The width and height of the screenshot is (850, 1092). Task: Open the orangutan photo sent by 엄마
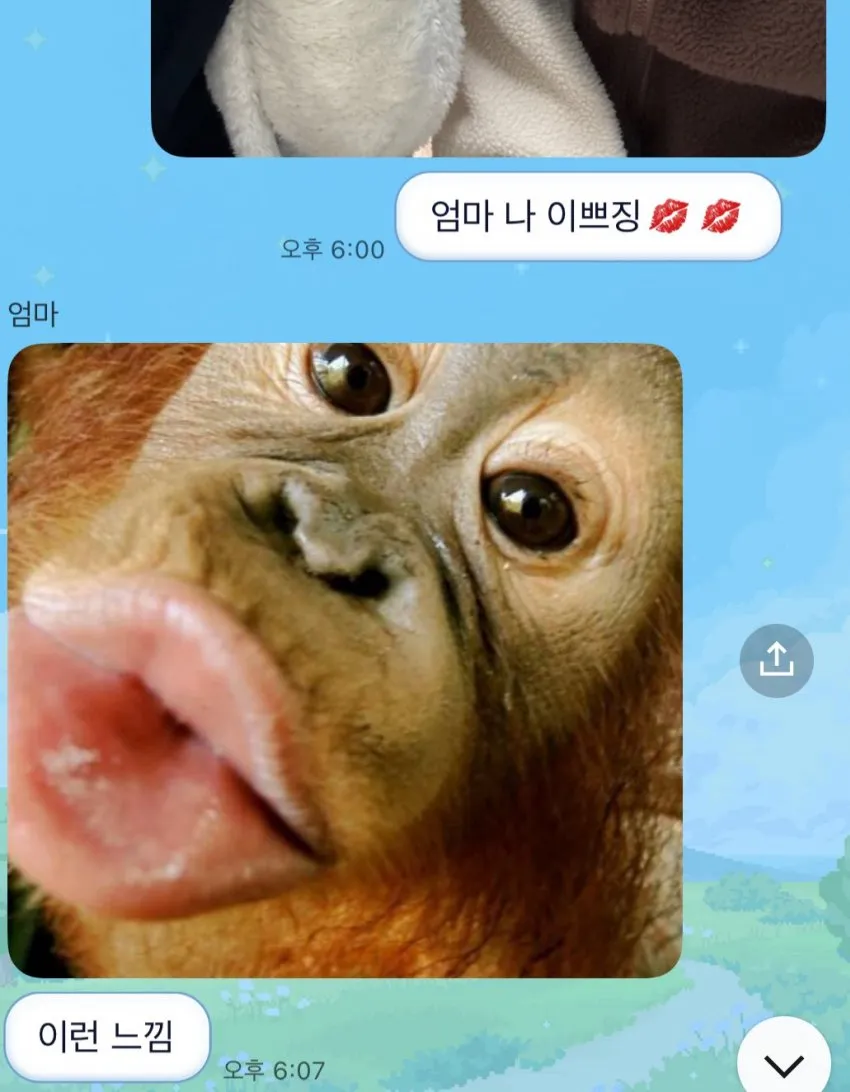(x=345, y=660)
